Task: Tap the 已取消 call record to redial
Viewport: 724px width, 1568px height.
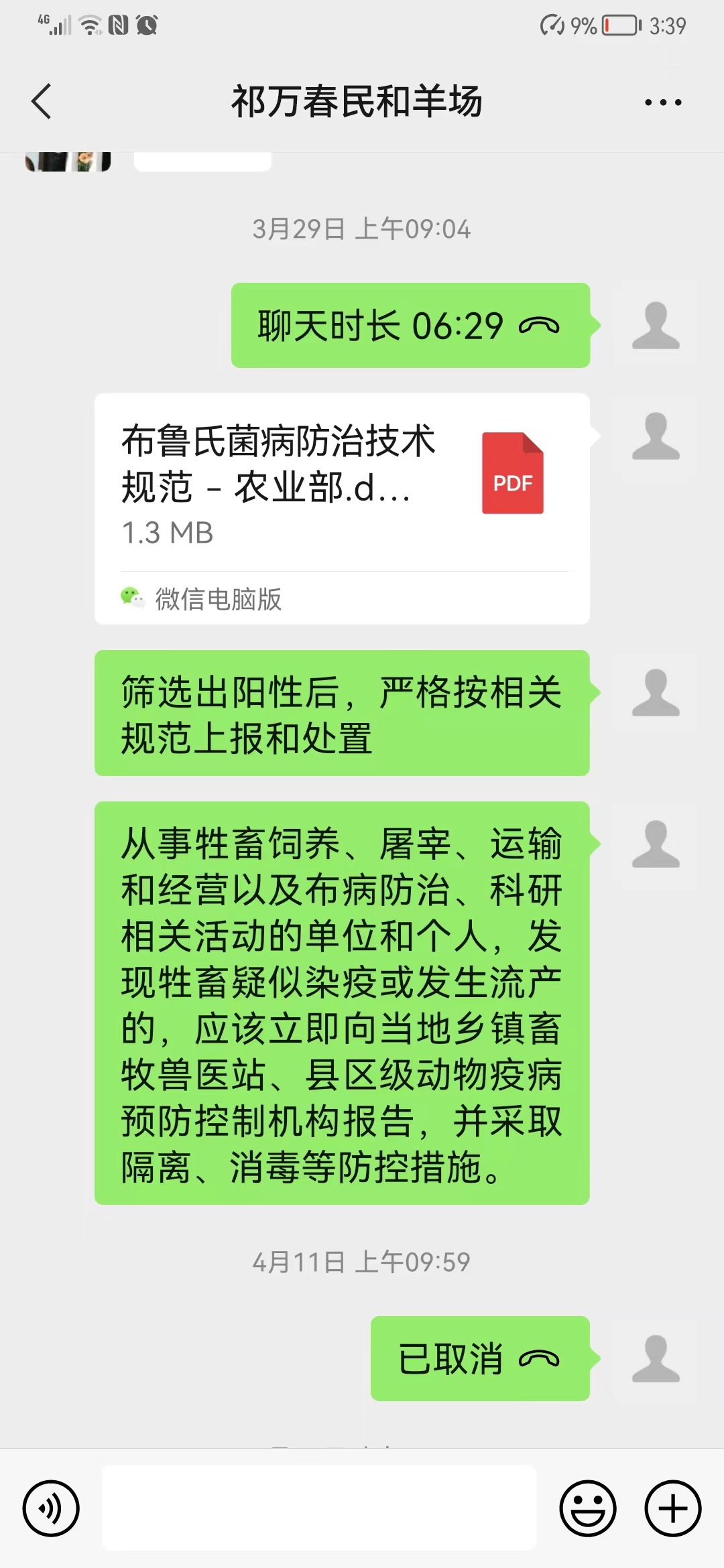Action: 480,1358
